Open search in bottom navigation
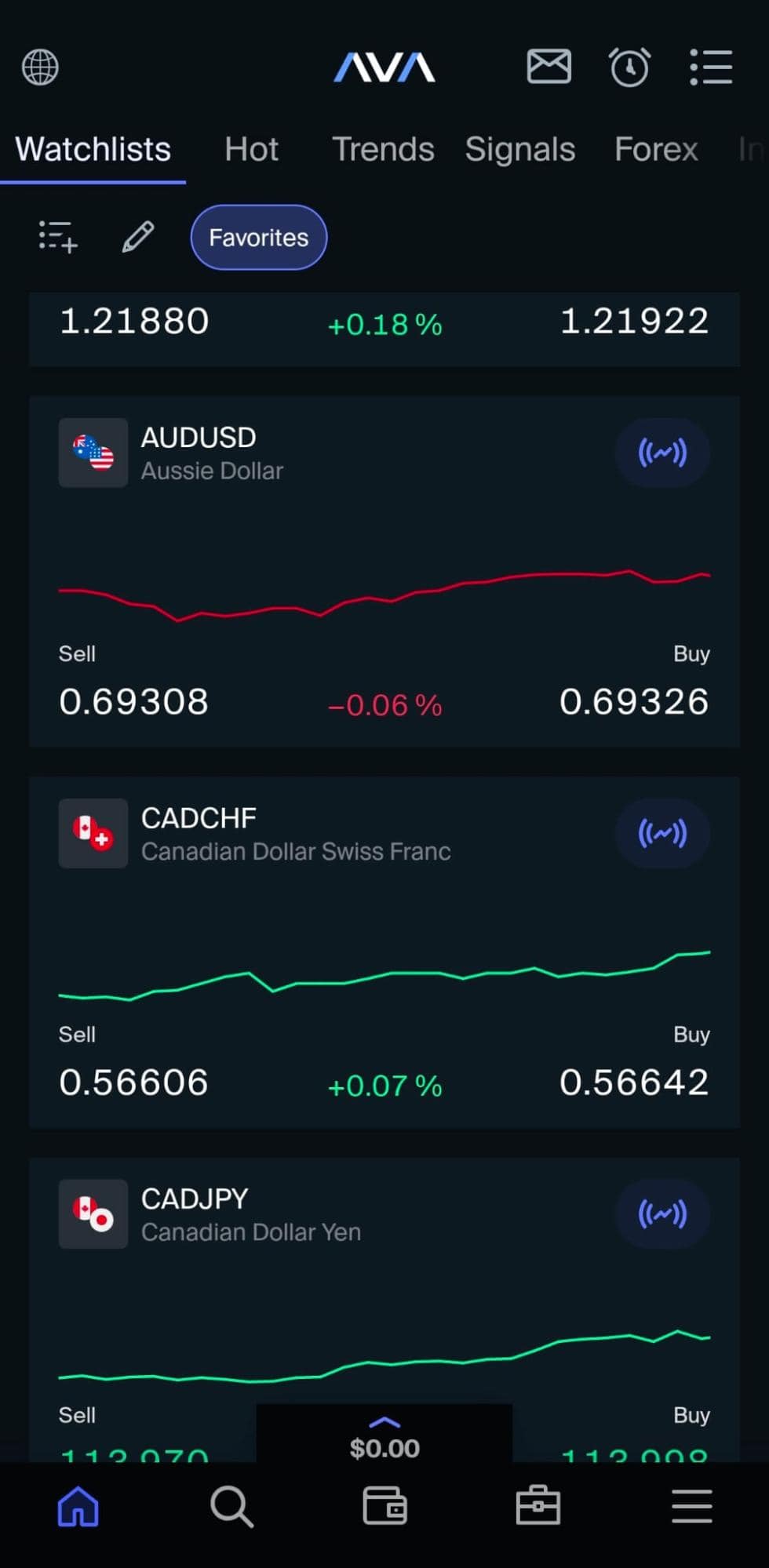 coord(231,1507)
